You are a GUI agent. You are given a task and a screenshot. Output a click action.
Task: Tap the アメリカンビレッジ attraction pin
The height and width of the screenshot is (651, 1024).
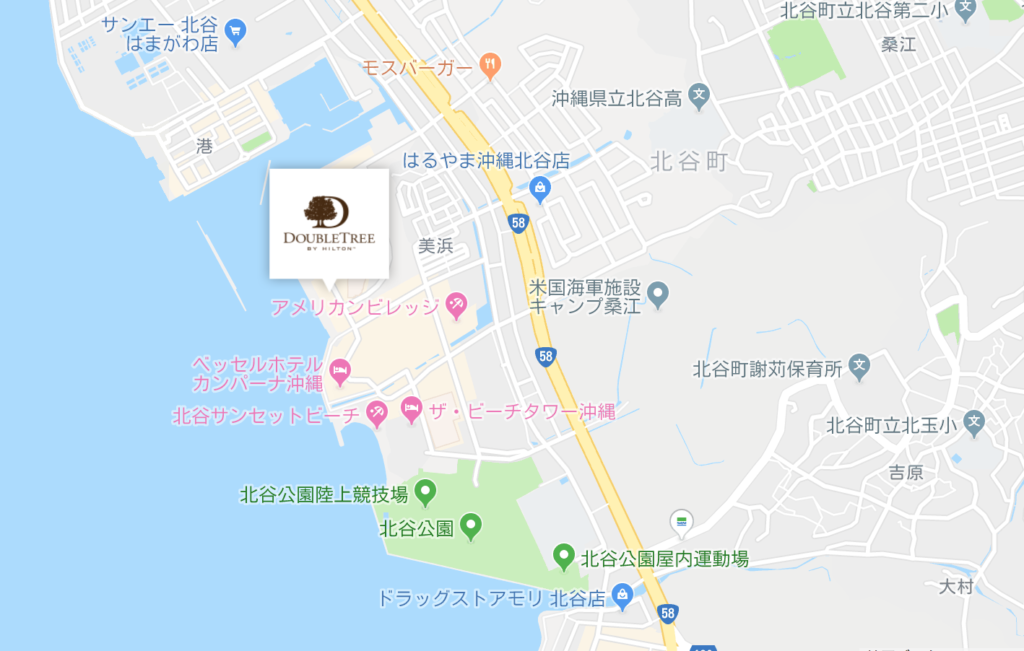[456, 305]
